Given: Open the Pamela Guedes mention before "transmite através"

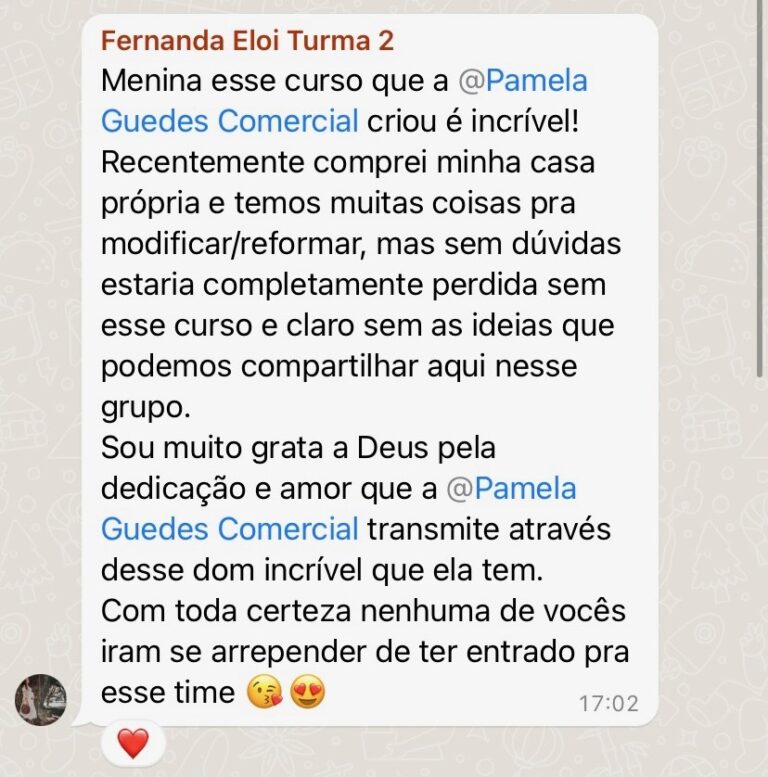Looking at the screenshot, I should pos(230,528).
